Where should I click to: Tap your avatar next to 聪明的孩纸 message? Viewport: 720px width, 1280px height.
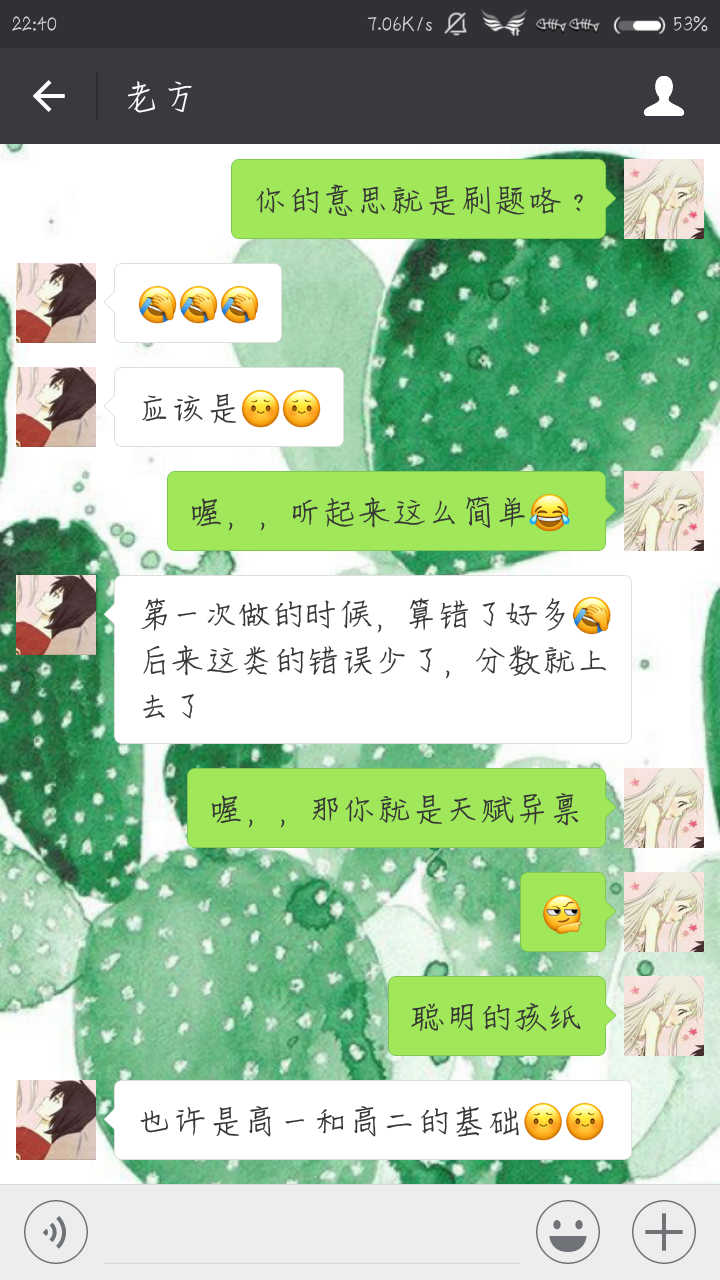tap(663, 1016)
